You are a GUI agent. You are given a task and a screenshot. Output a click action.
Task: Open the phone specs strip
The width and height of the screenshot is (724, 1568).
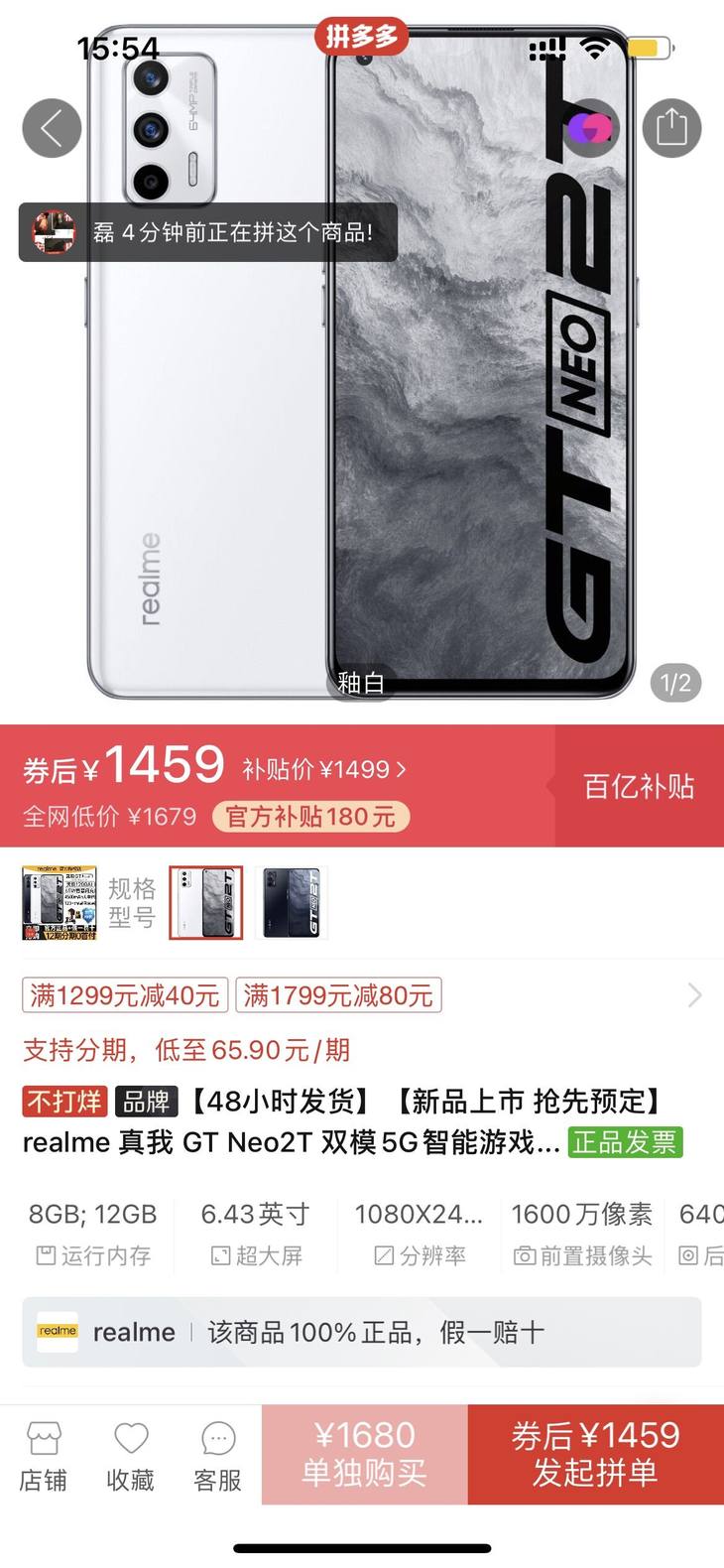tap(362, 1234)
